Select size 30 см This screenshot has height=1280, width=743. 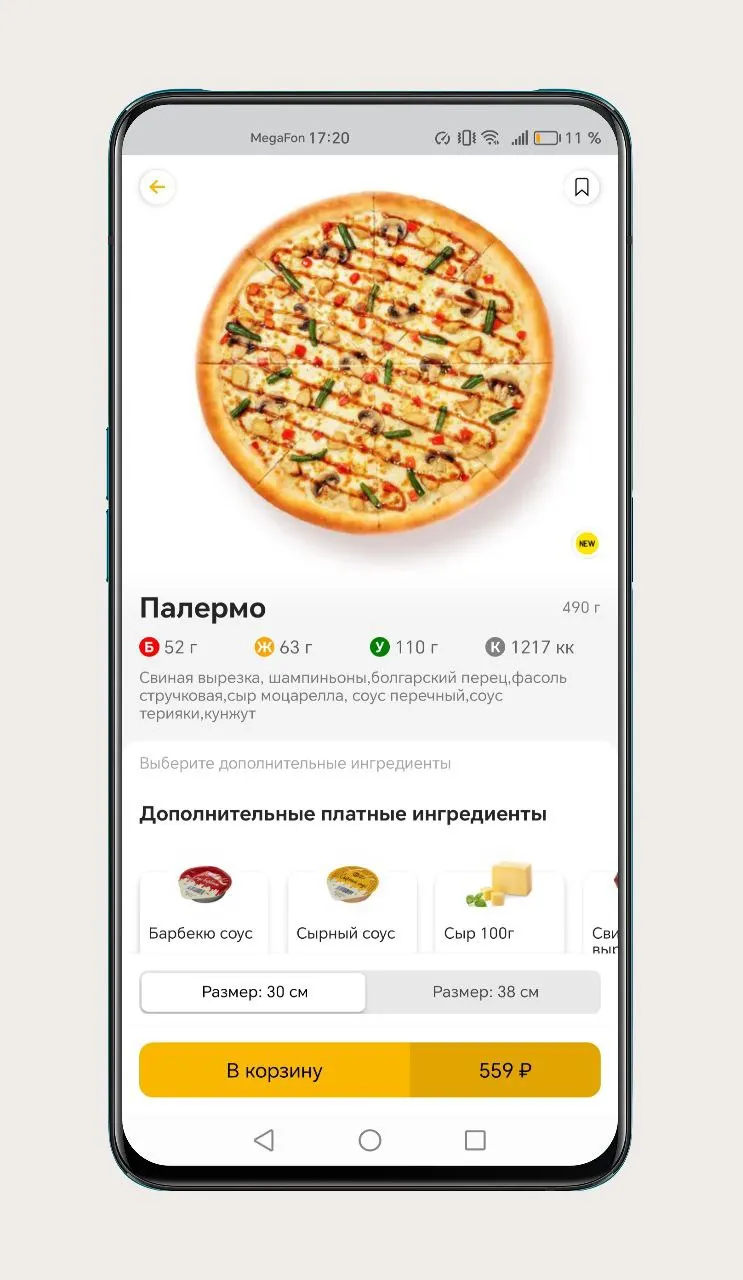click(x=254, y=992)
